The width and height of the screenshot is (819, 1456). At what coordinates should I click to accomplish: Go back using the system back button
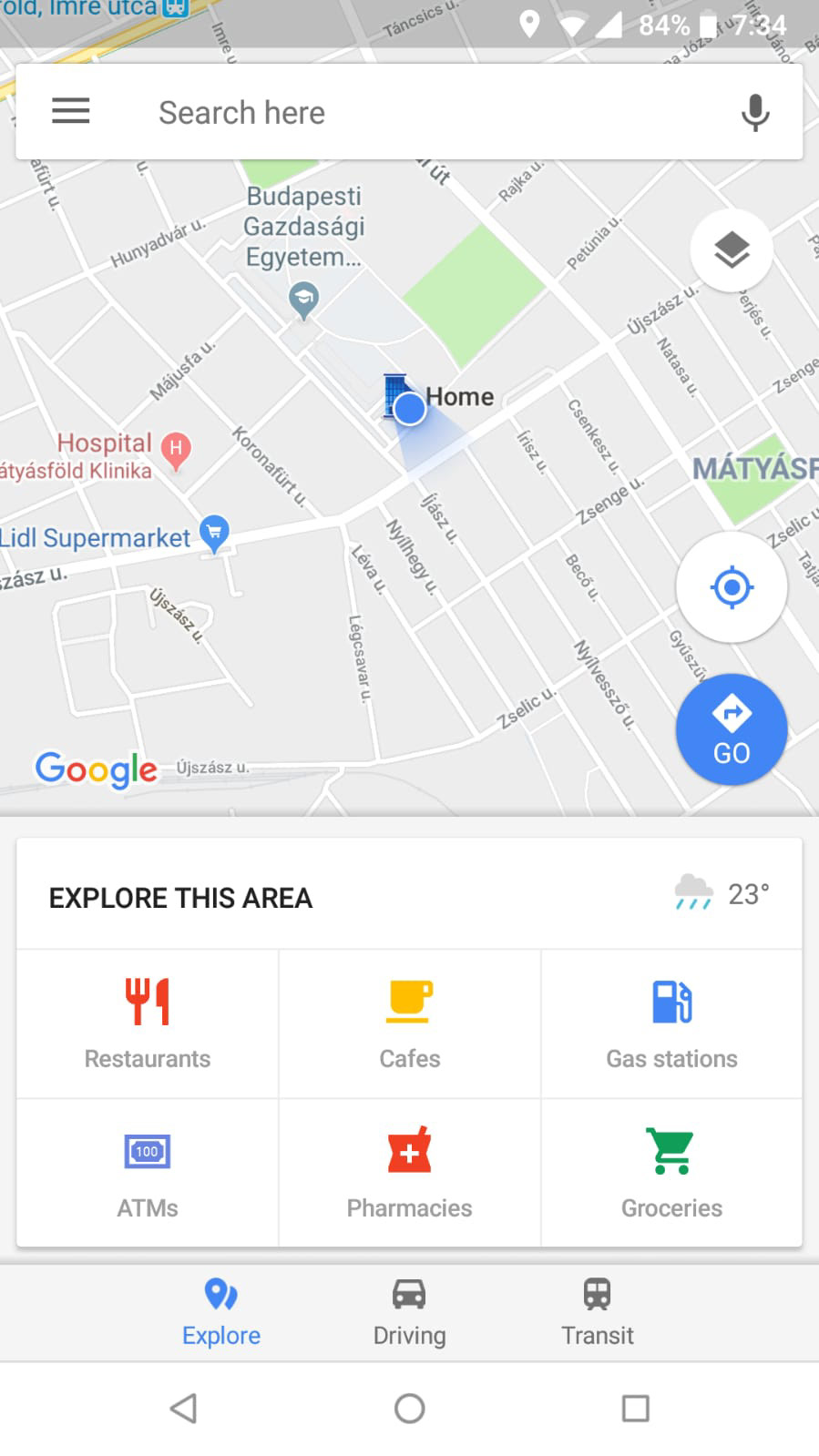tap(183, 1408)
